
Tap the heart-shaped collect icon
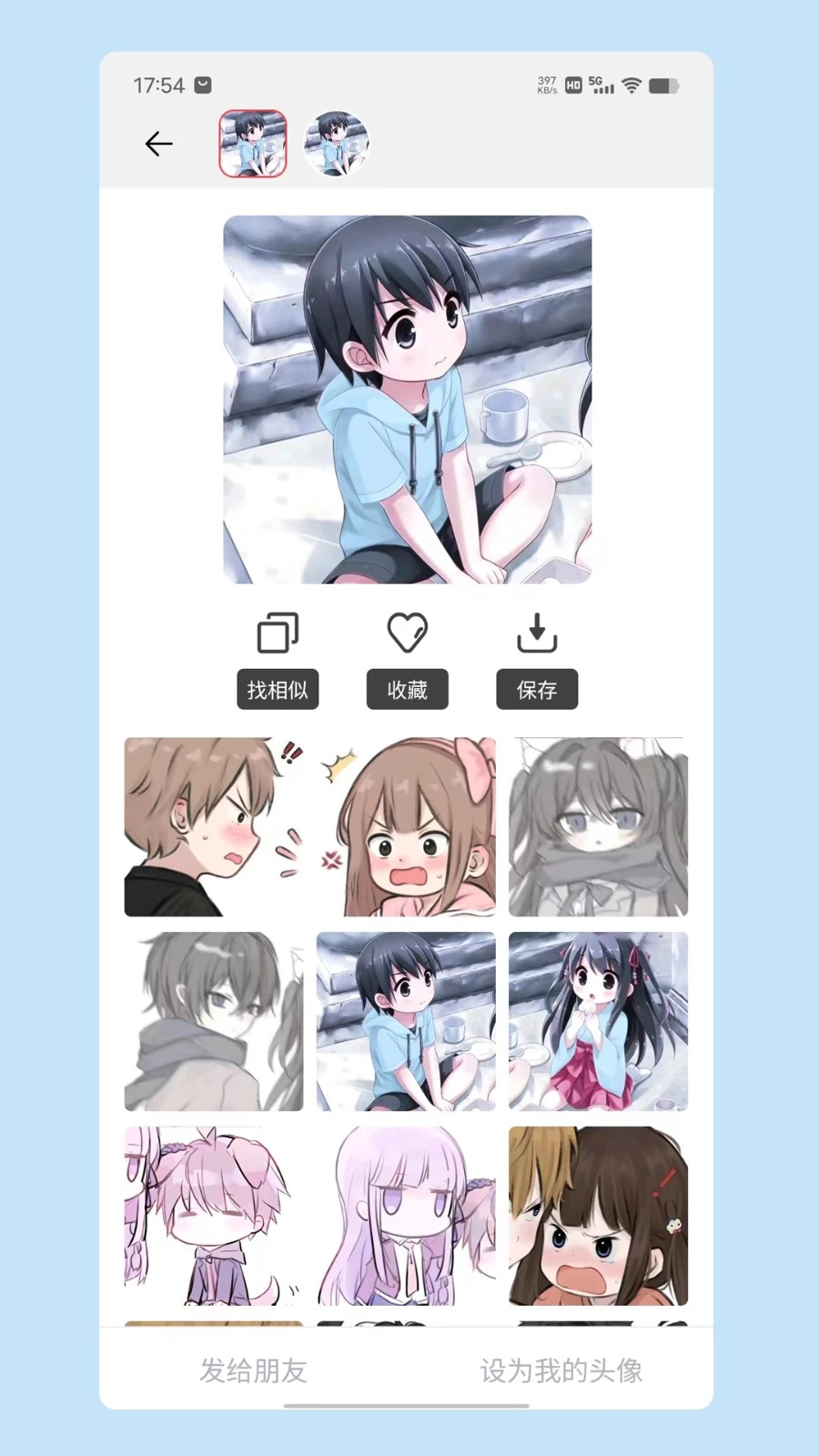pos(407,633)
